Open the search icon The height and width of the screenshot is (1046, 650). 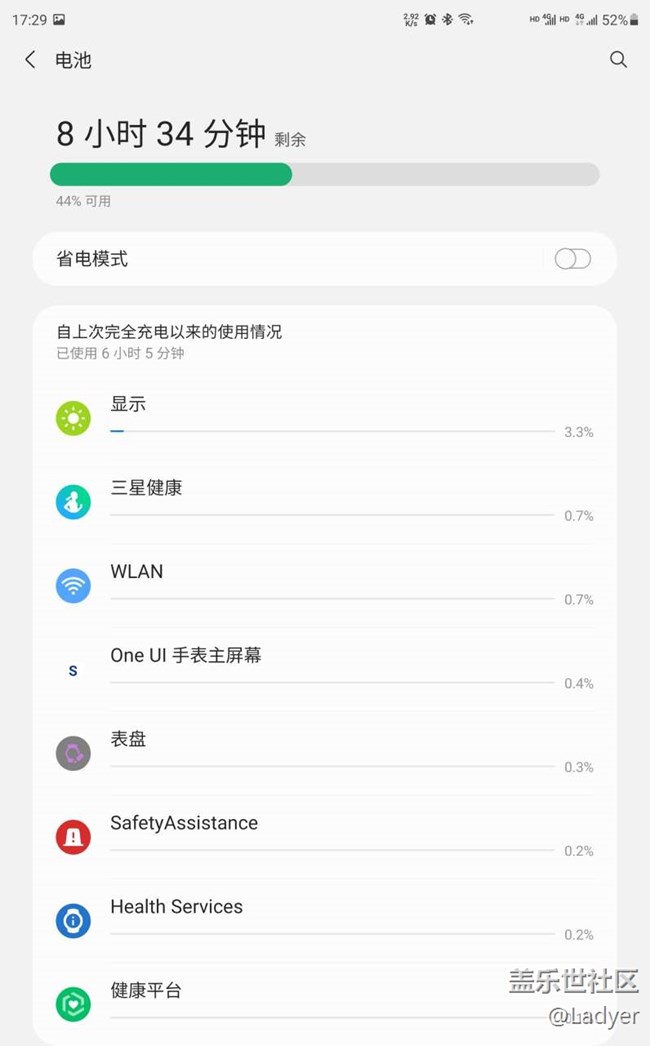[x=618, y=60]
